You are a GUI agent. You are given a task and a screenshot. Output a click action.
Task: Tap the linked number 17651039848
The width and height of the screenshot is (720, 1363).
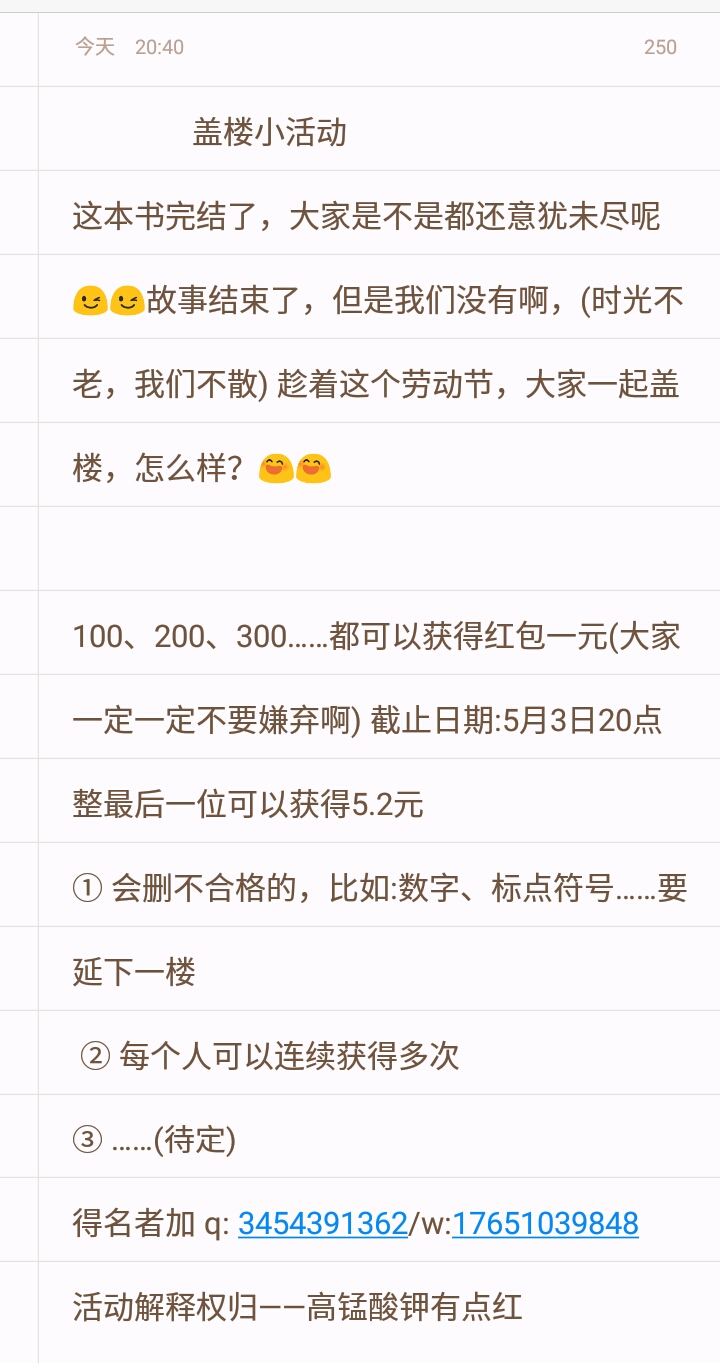coord(545,1223)
